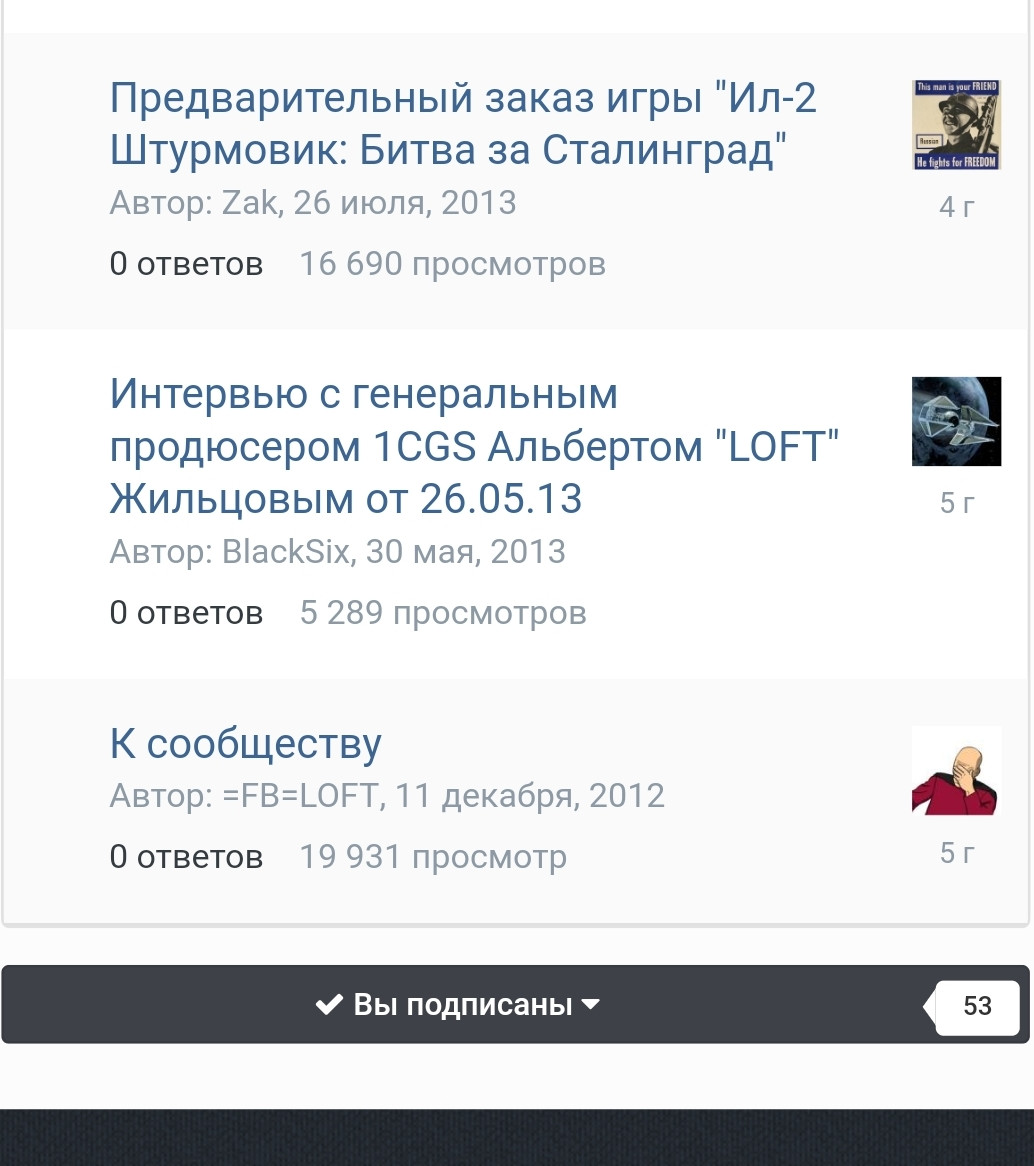Viewport: 1034px width, 1166px height.
Task: View the 53 followers count
Action: 977,1006
